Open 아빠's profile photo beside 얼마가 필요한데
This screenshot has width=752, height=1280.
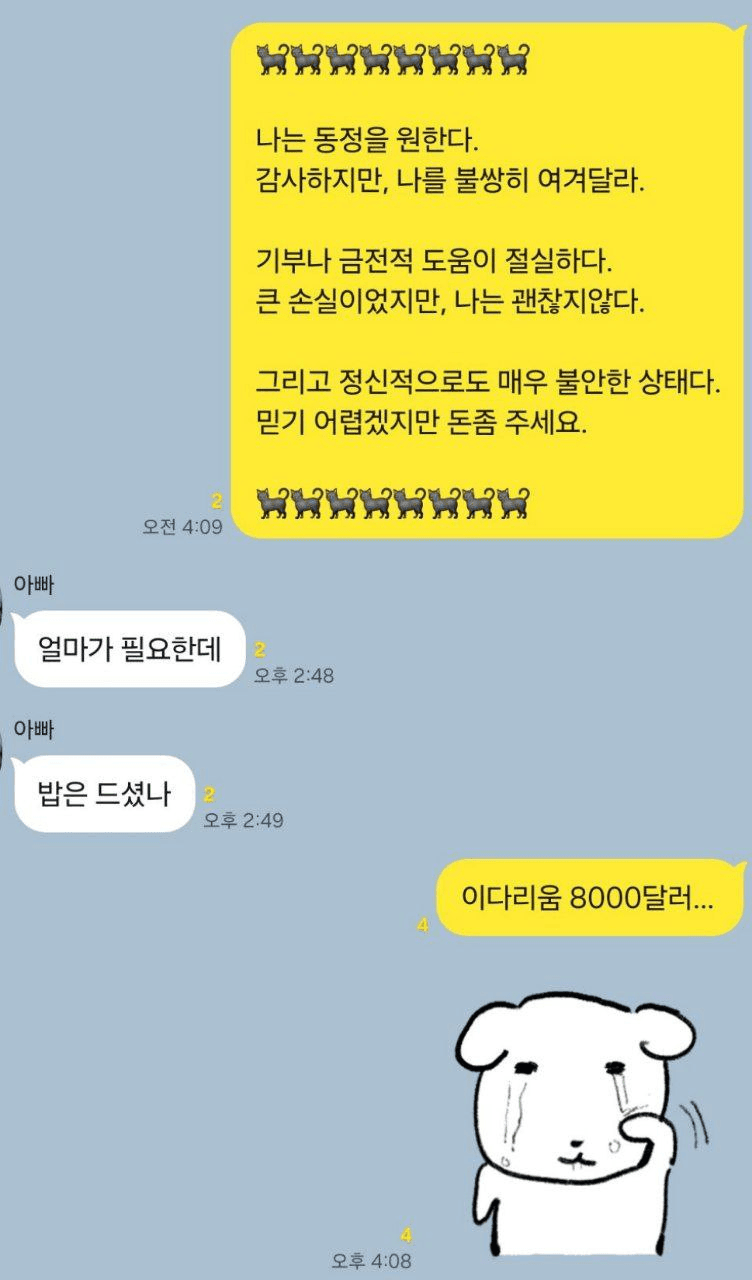[x=3, y=603]
